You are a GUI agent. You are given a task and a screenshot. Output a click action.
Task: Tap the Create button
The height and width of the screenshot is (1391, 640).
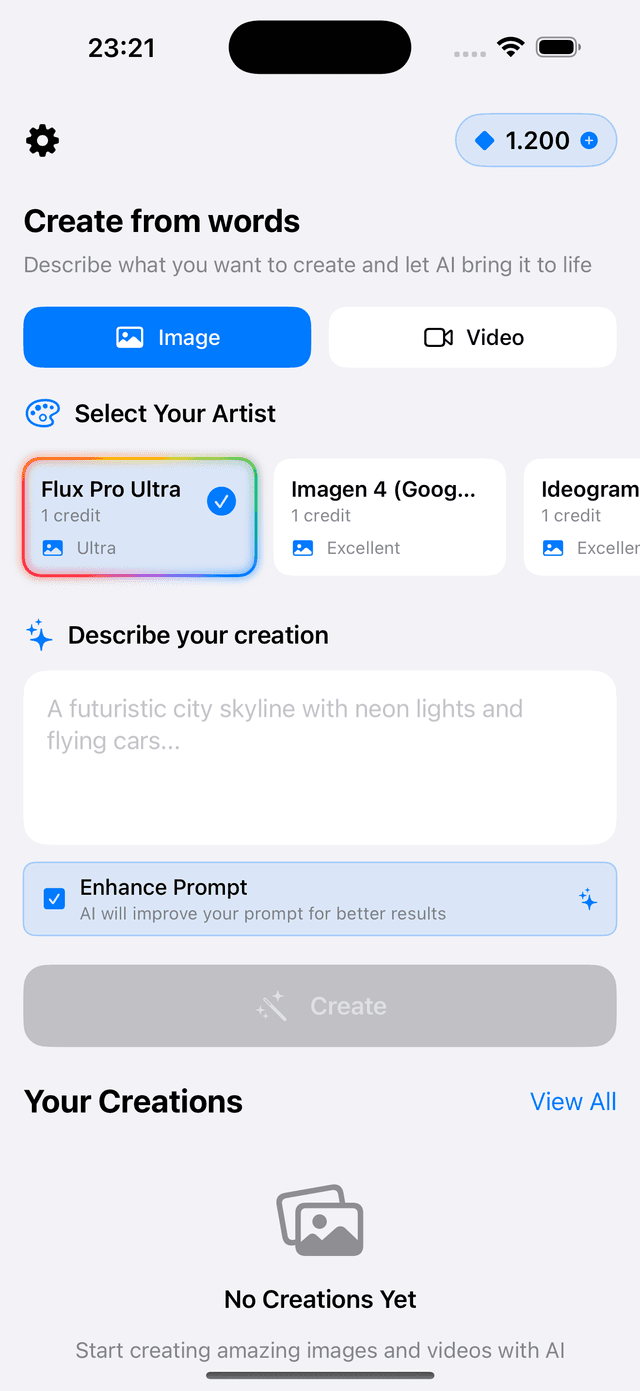320,1006
